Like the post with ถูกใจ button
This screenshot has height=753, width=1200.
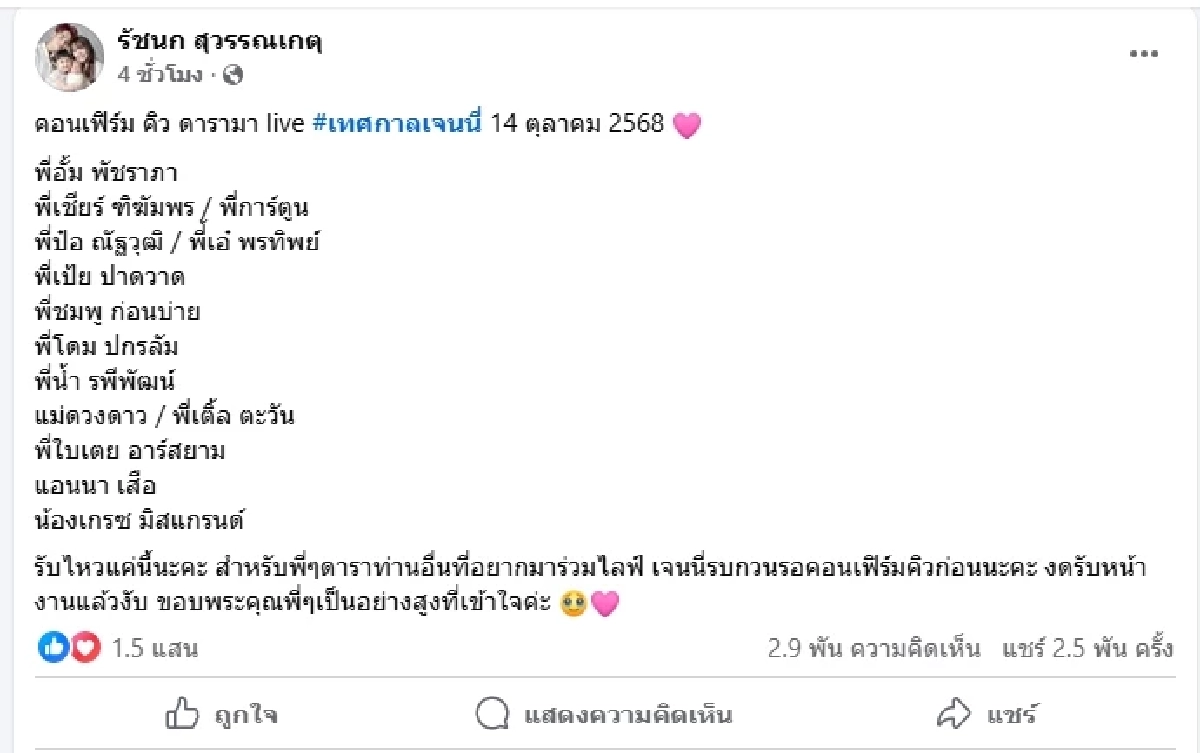[x=222, y=714]
